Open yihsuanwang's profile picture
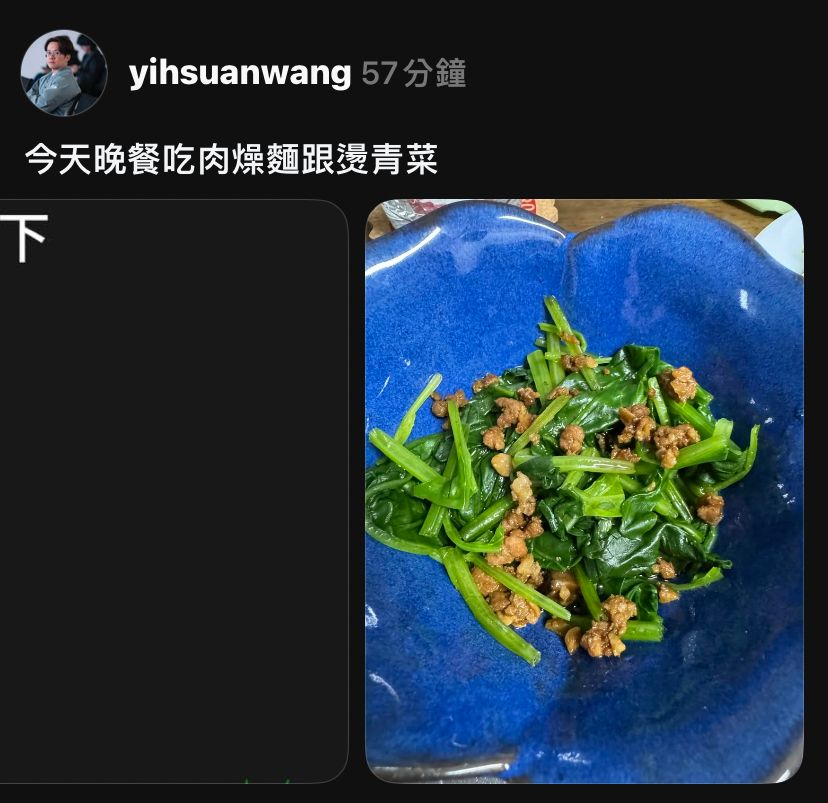This screenshot has width=828, height=803. pos(64,73)
